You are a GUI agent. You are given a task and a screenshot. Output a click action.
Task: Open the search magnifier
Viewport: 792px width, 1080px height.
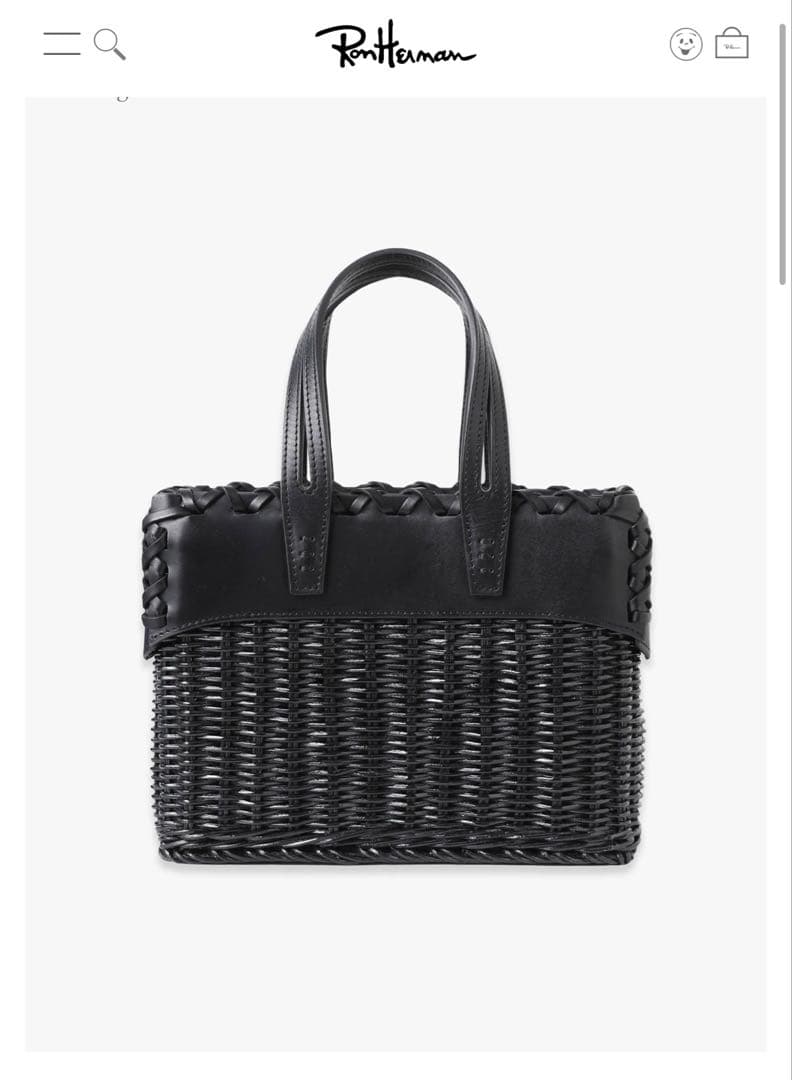click(109, 44)
